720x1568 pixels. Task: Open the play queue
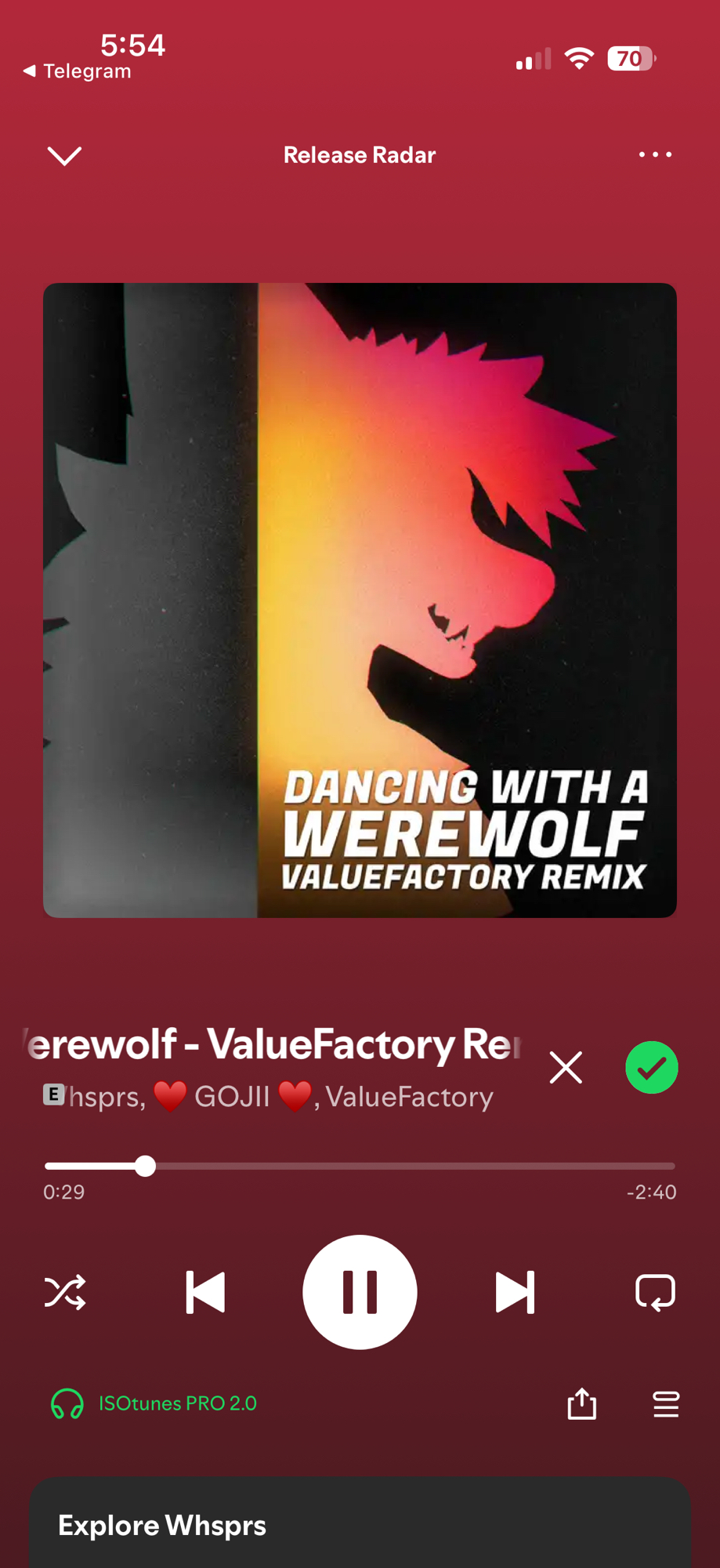(666, 1403)
